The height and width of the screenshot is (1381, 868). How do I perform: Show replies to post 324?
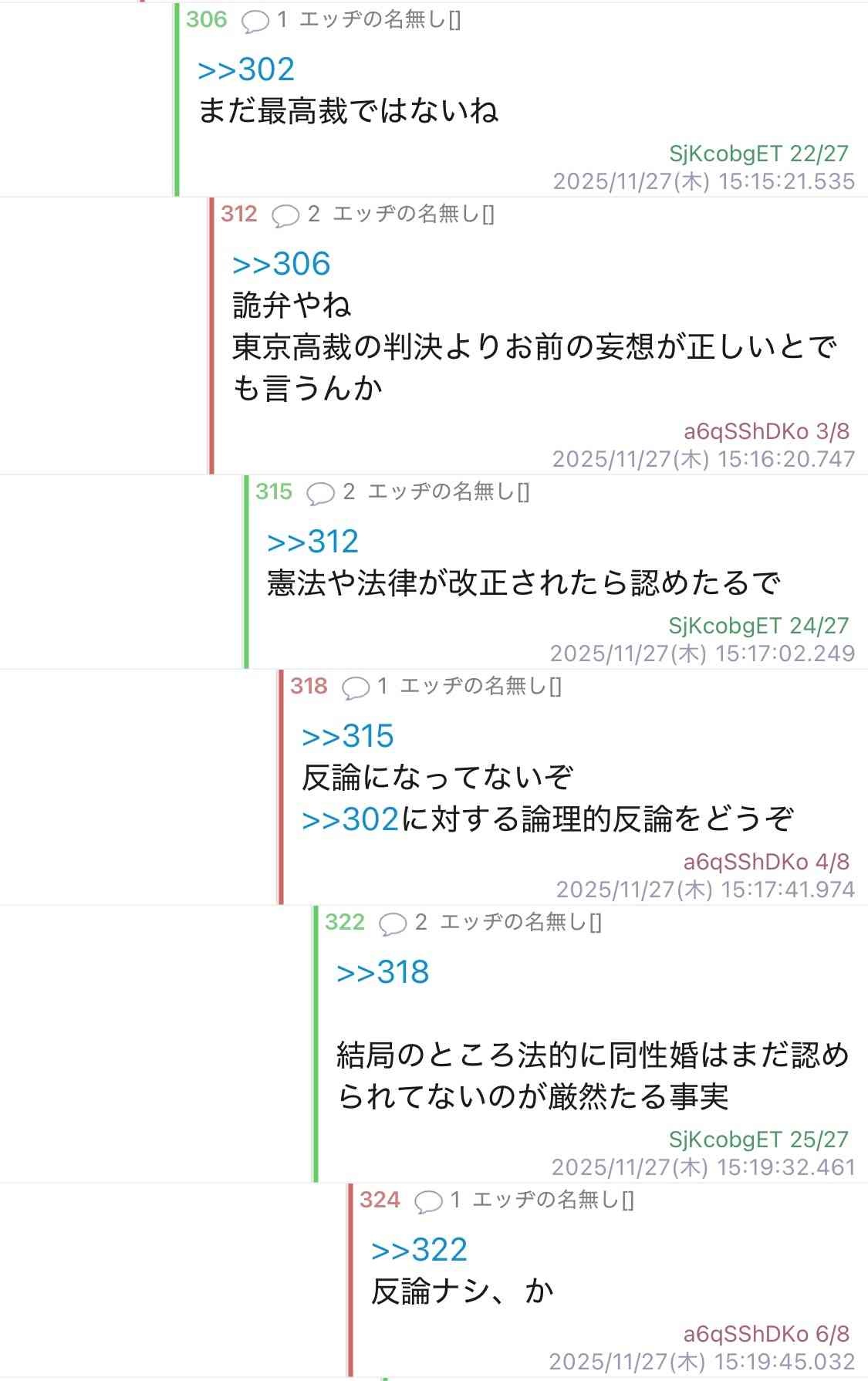click(428, 1201)
